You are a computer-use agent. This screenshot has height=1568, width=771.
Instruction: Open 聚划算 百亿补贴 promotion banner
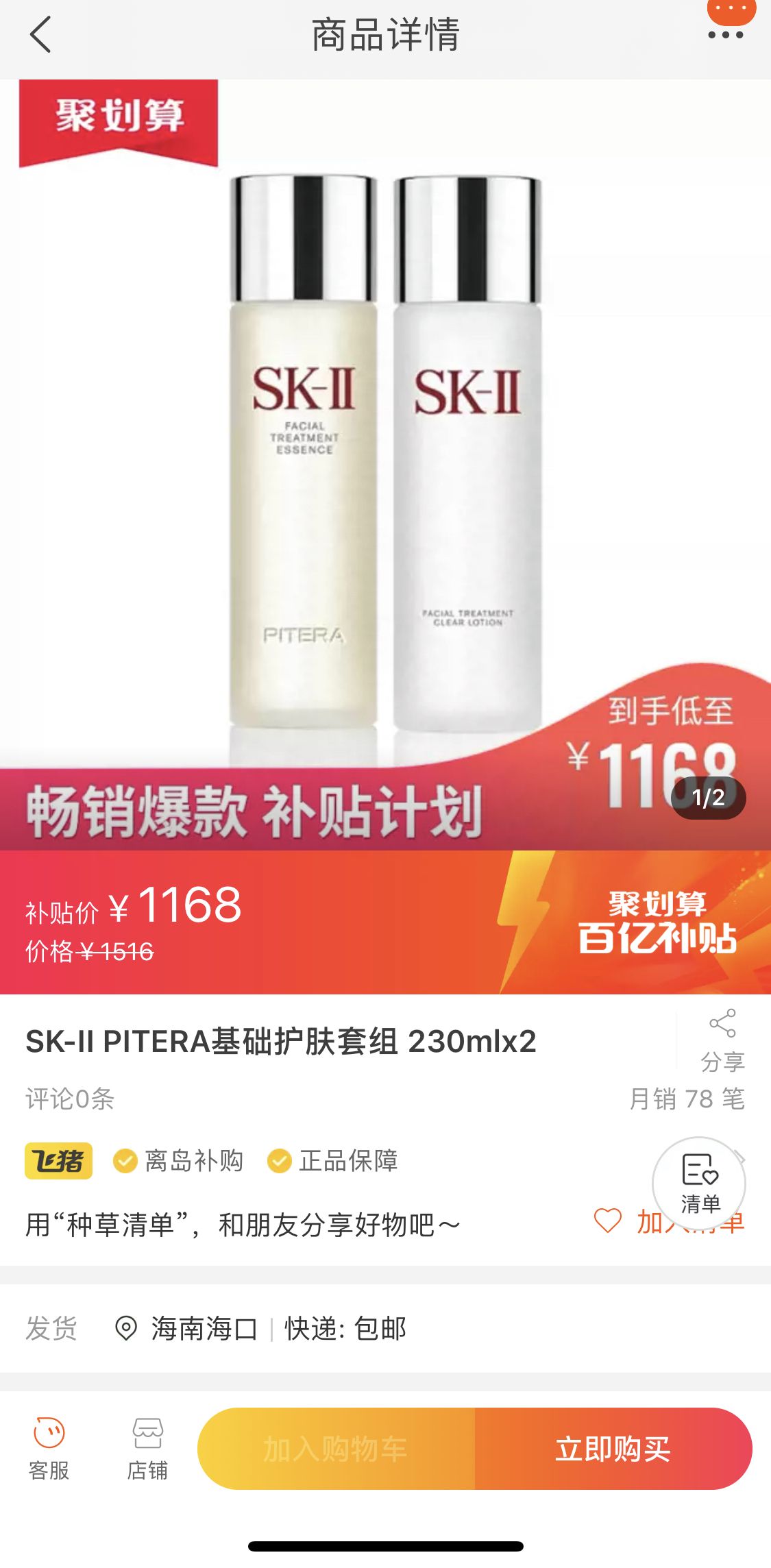point(657,922)
